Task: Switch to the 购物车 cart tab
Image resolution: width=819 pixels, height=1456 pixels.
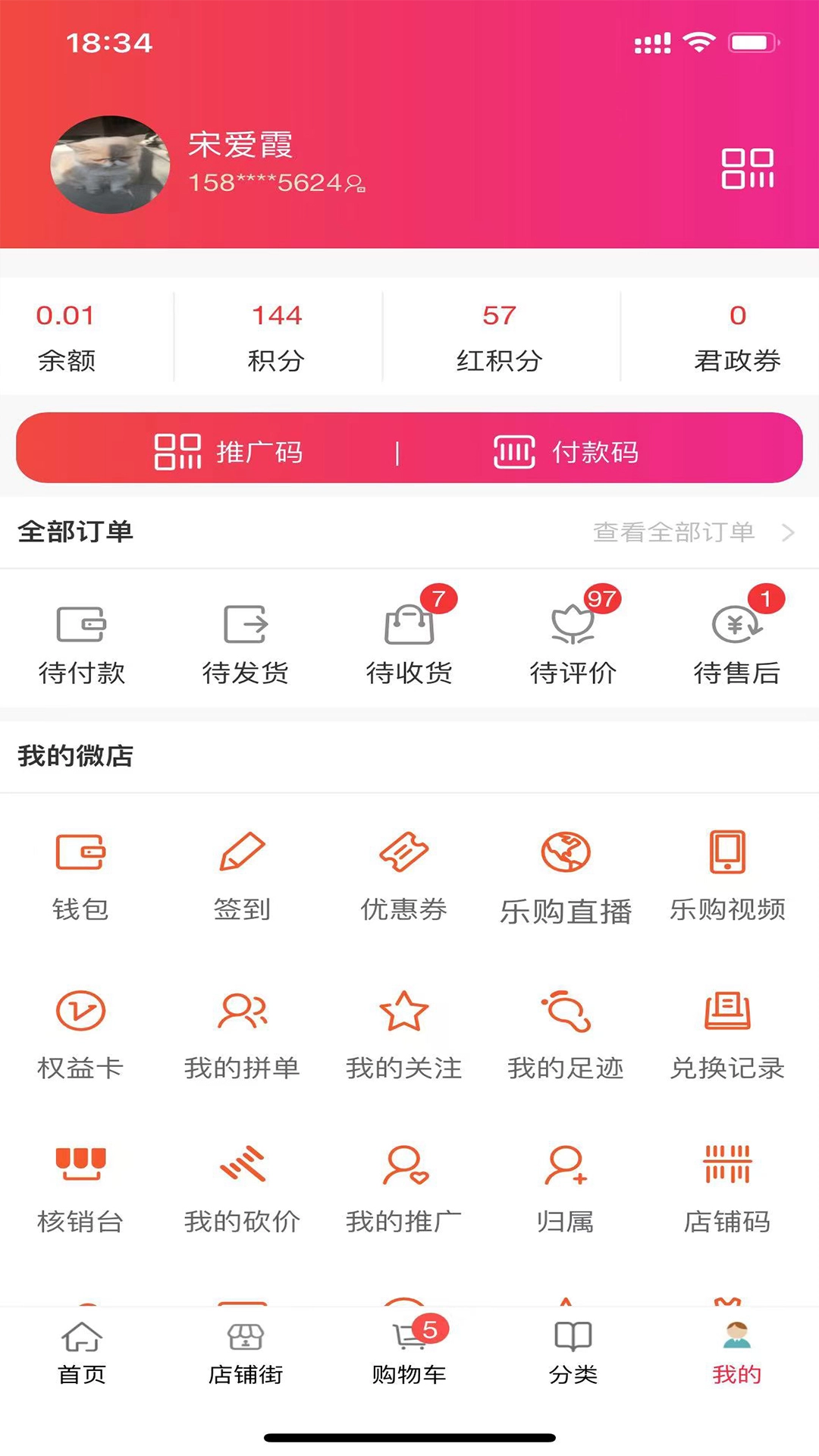Action: pyautogui.click(x=409, y=1357)
